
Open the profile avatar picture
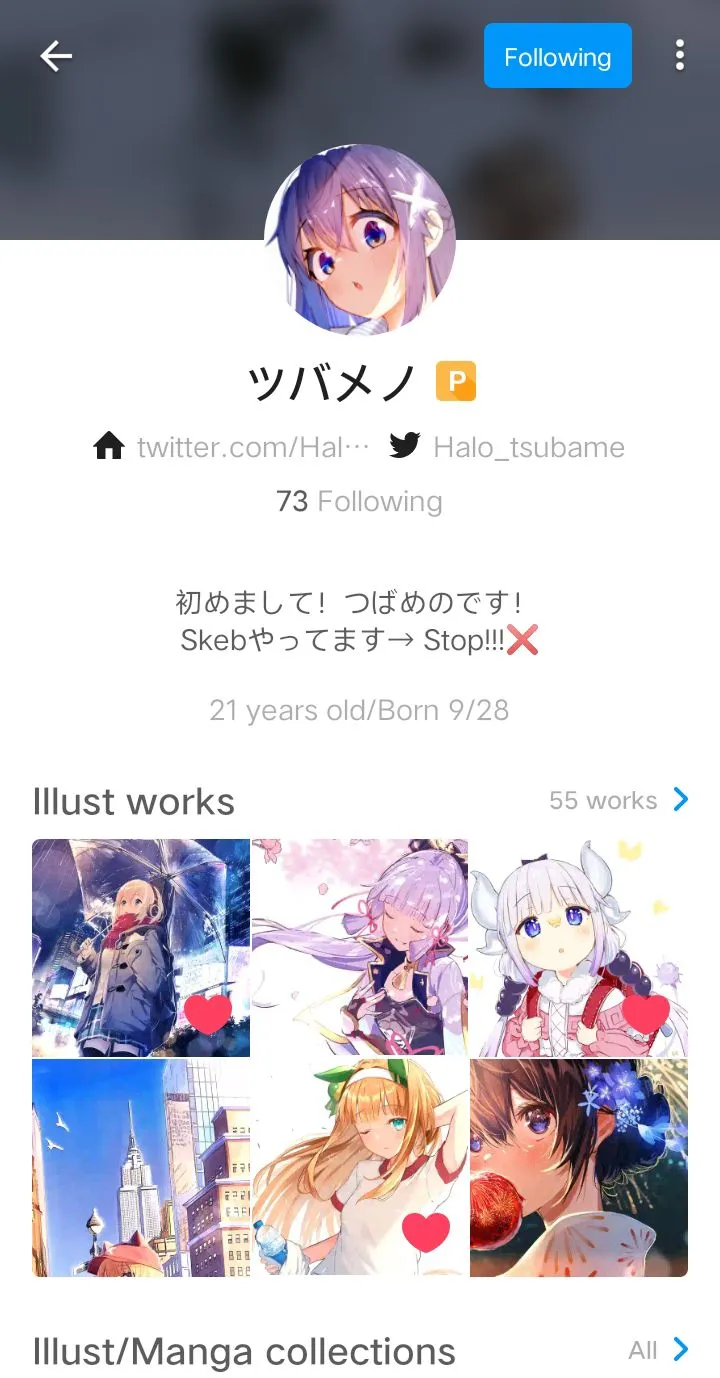pos(360,240)
